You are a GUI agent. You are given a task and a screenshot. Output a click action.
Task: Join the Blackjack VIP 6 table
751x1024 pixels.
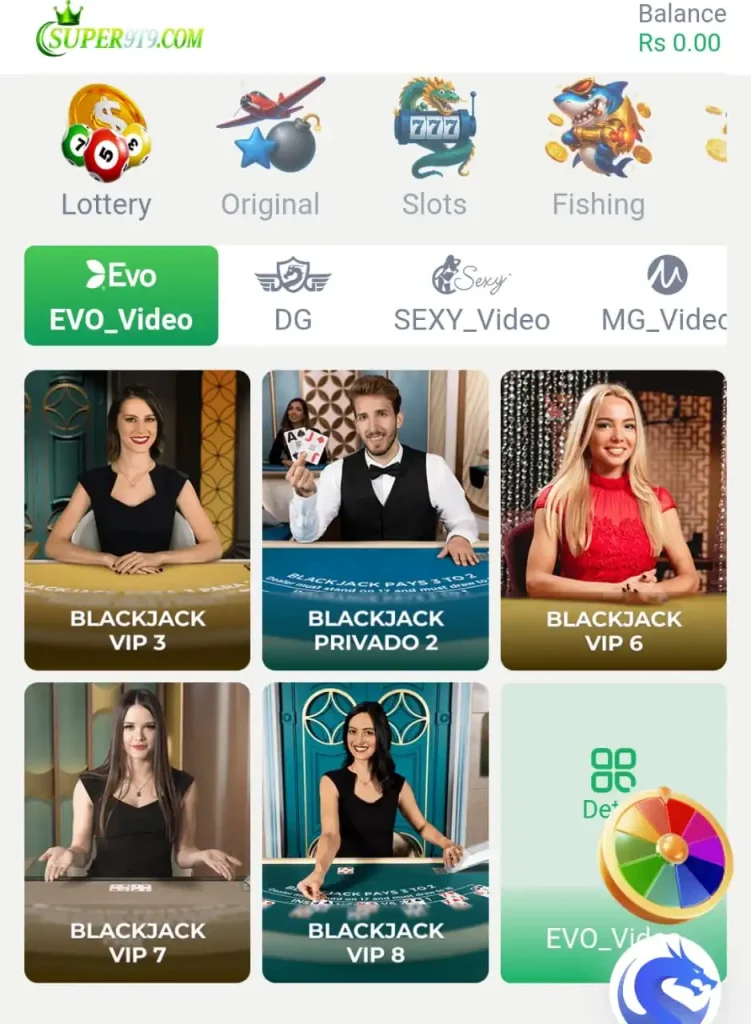pos(613,520)
